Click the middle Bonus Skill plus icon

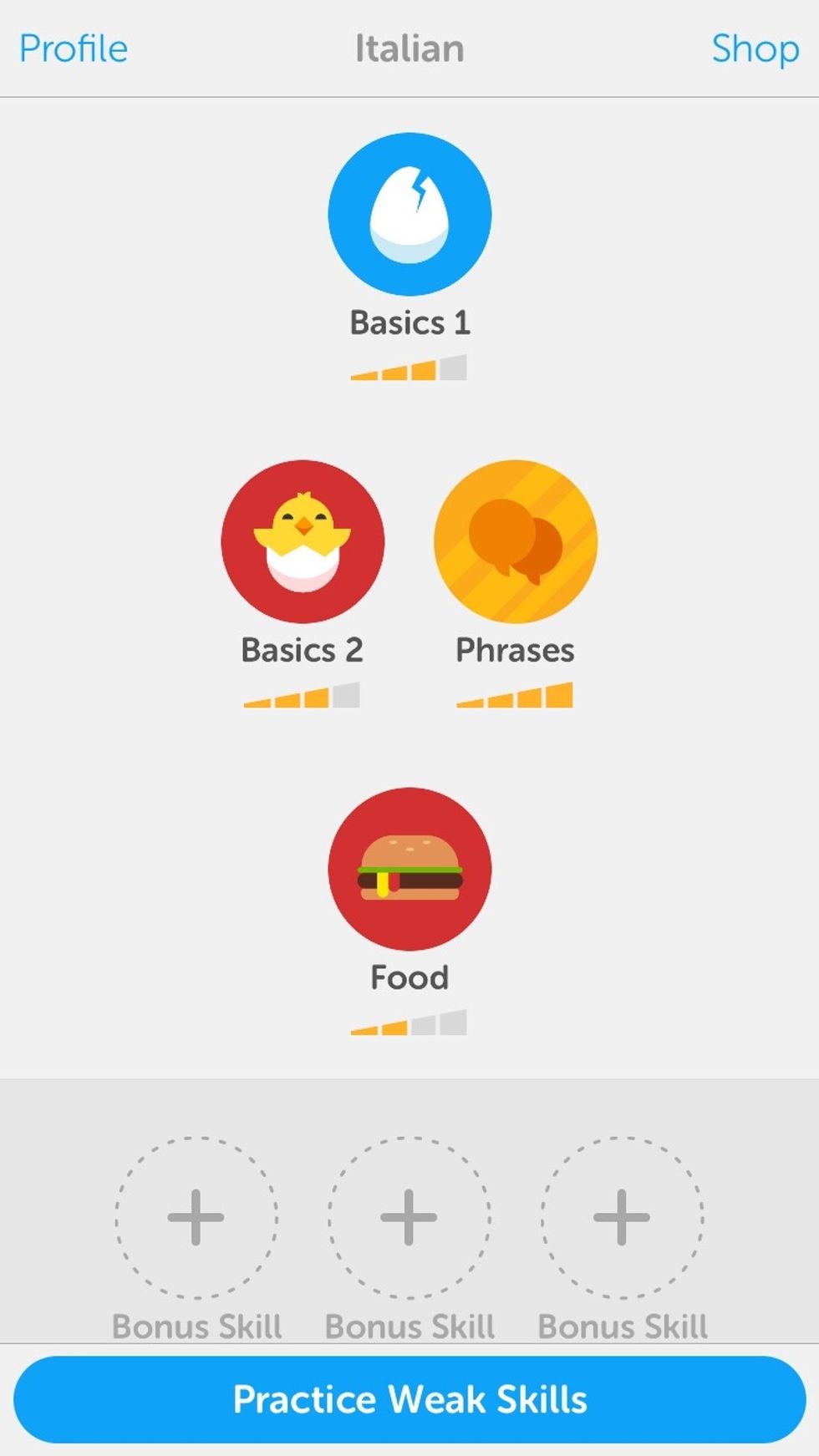click(x=409, y=1218)
